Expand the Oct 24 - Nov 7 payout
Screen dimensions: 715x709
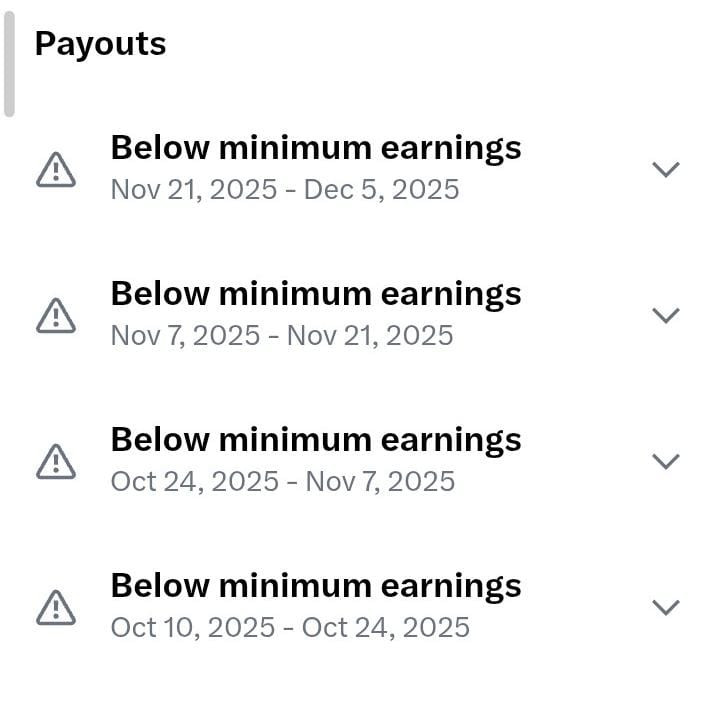point(665,461)
